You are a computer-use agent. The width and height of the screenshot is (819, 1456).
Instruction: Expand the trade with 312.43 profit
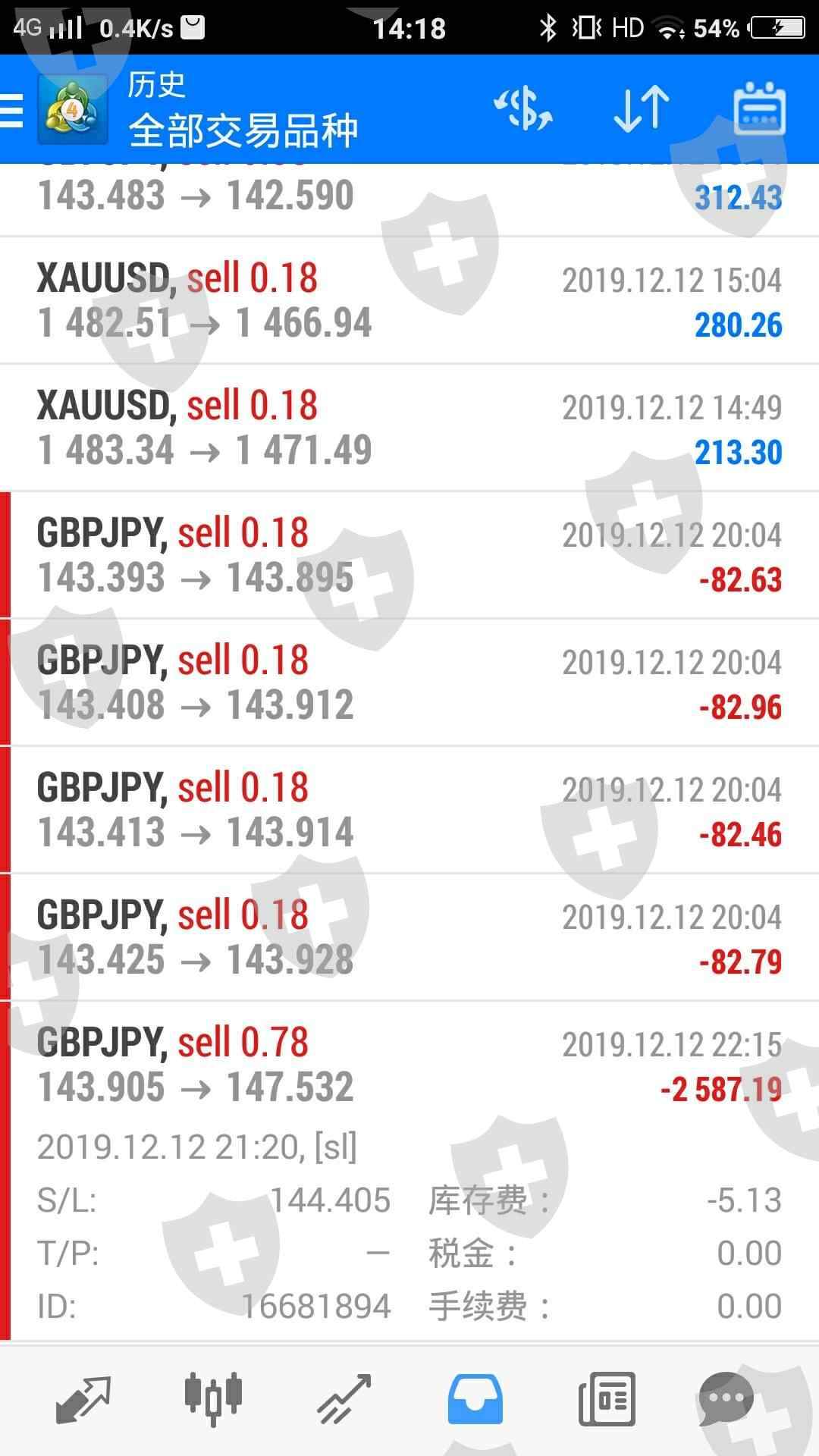(409, 197)
